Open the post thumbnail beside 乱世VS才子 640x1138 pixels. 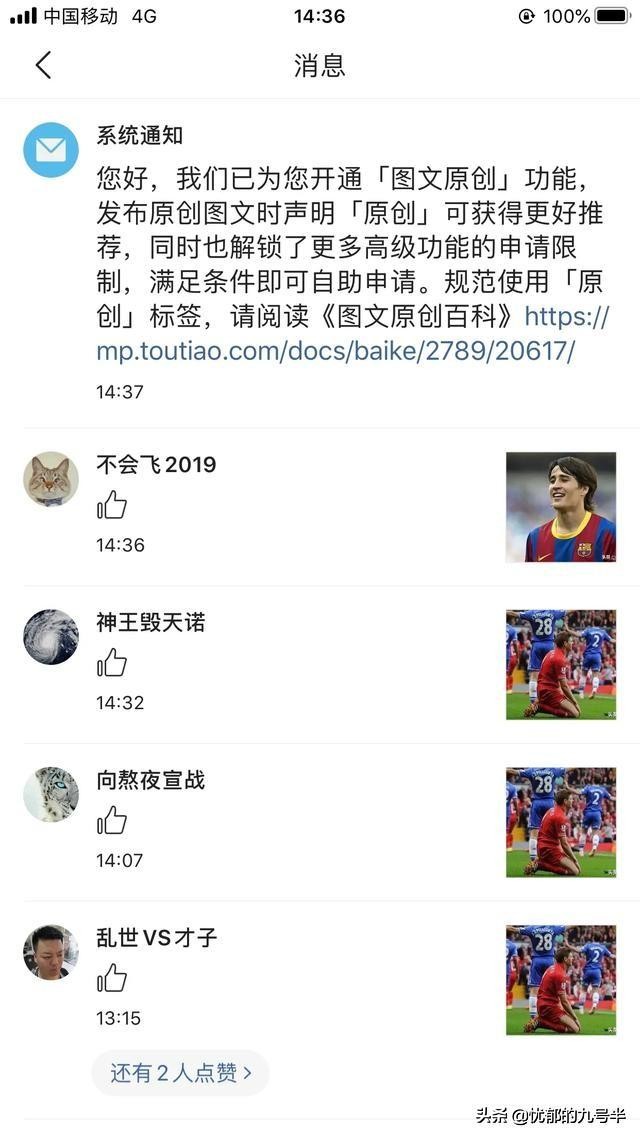pos(561,980)
